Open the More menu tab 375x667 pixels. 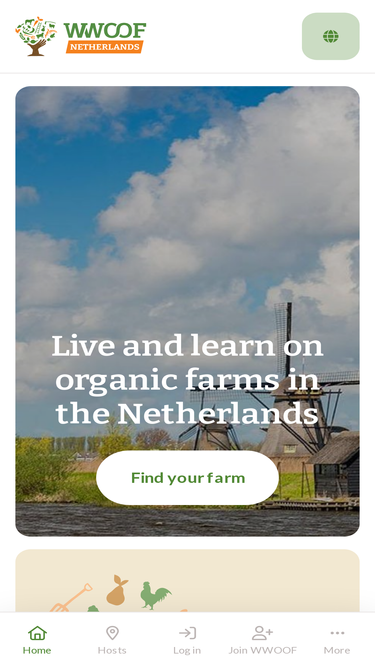(x=337, y=640)
